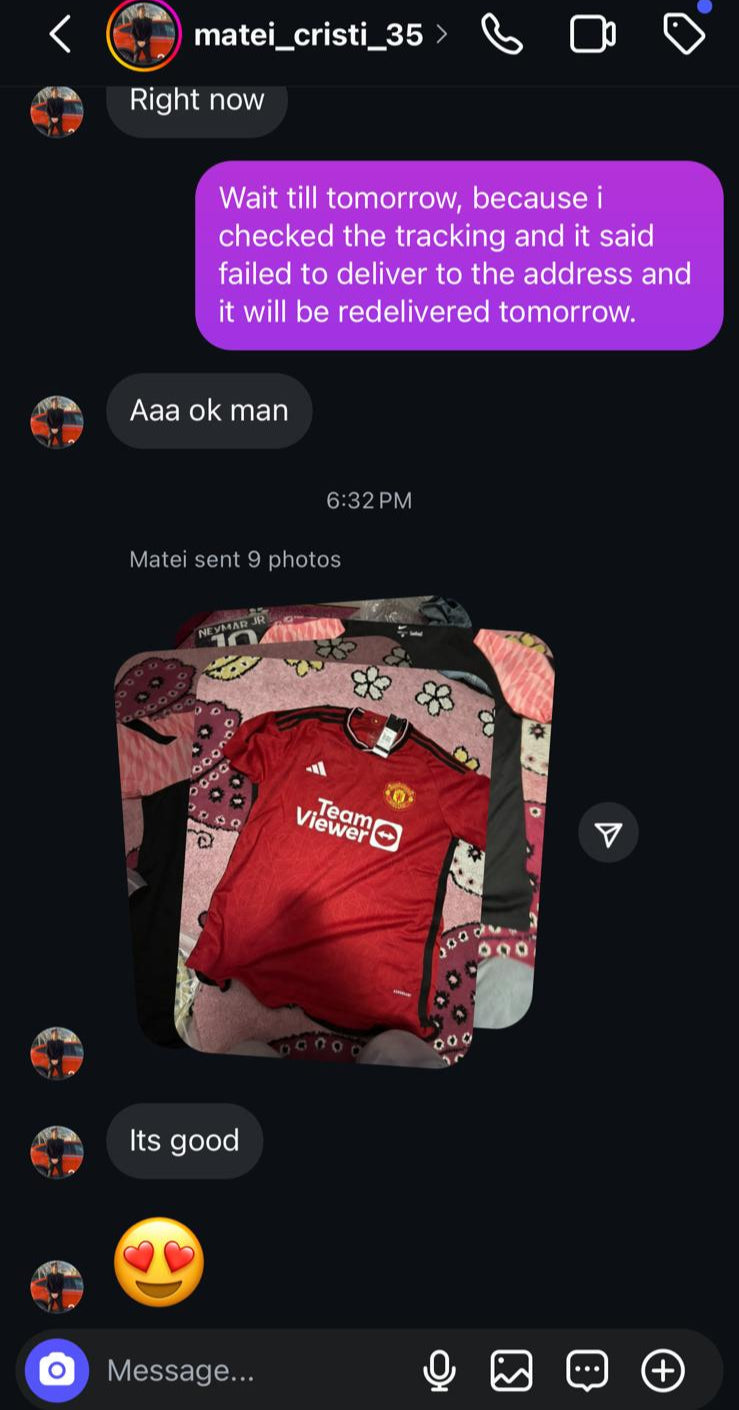
Task: Tap the 'Matei sent 9 photos' label
Action: pos(234,559)
